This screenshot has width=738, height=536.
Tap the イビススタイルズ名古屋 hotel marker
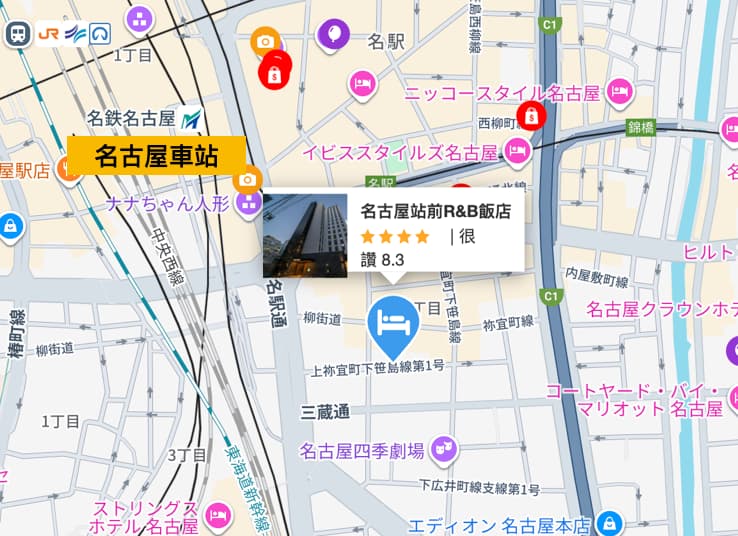coord(516,151)
